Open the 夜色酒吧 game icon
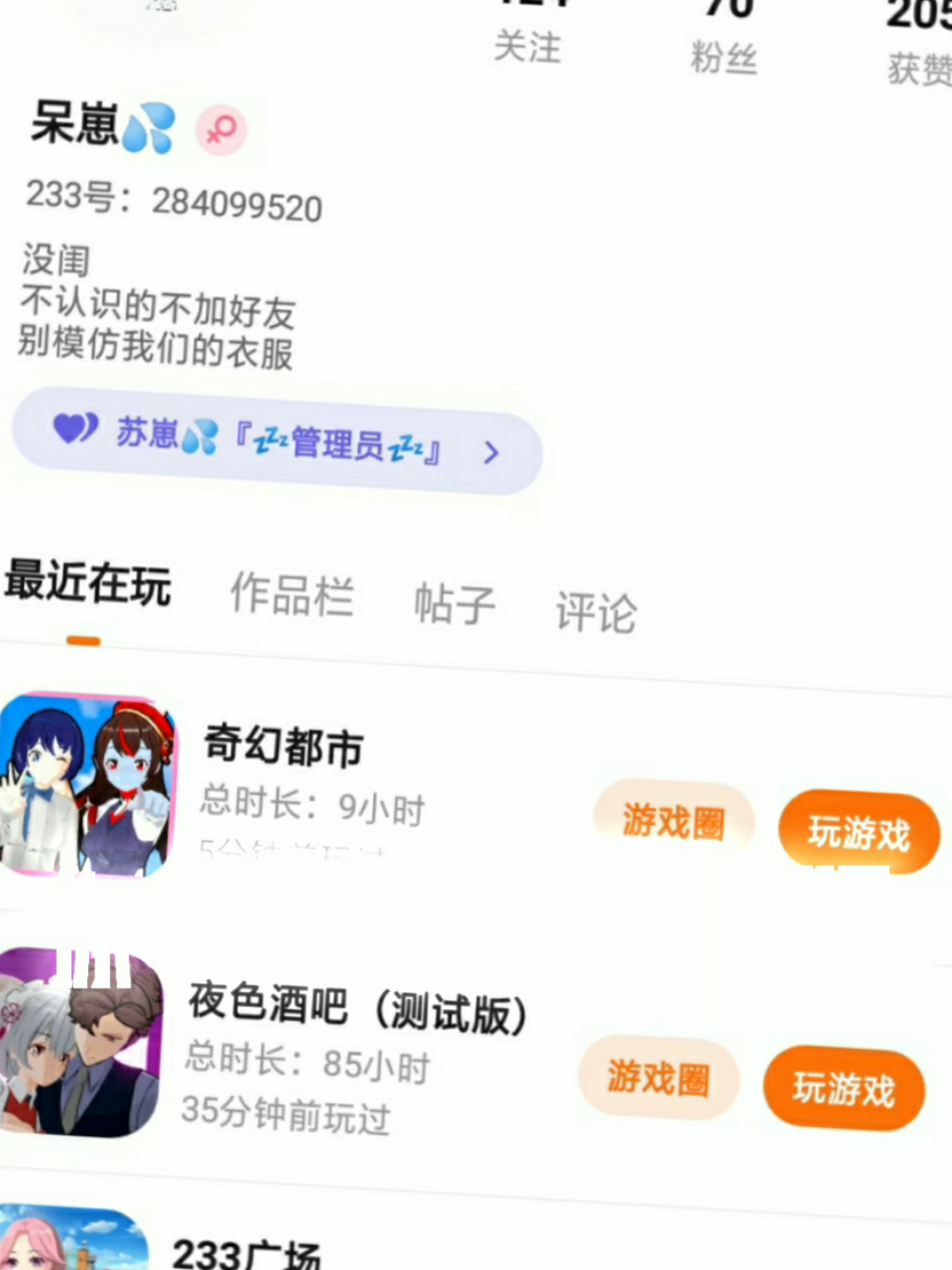952x1270 pixels. [x=81, y=1042]
